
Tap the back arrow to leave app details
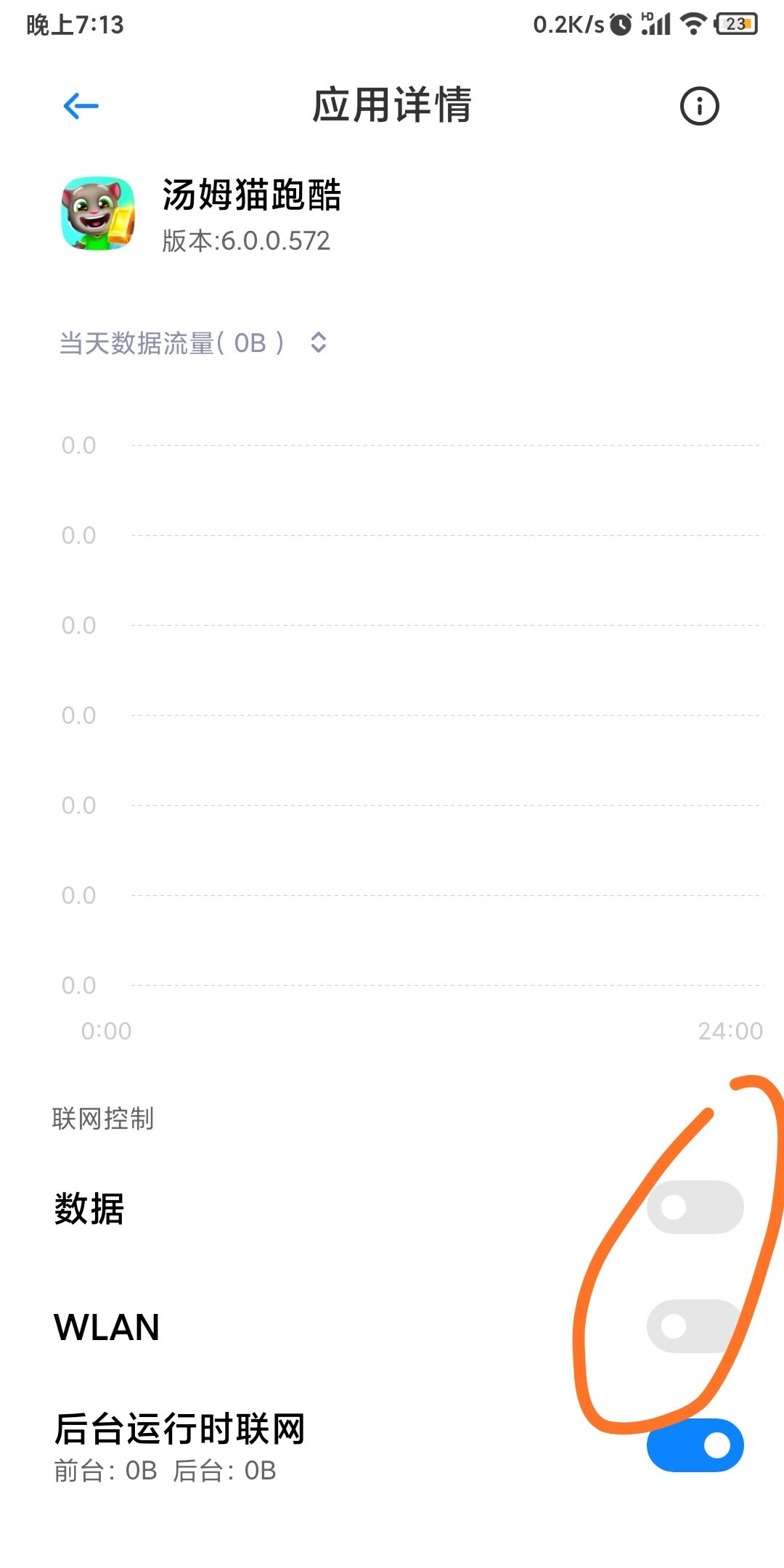coord(80,105)
